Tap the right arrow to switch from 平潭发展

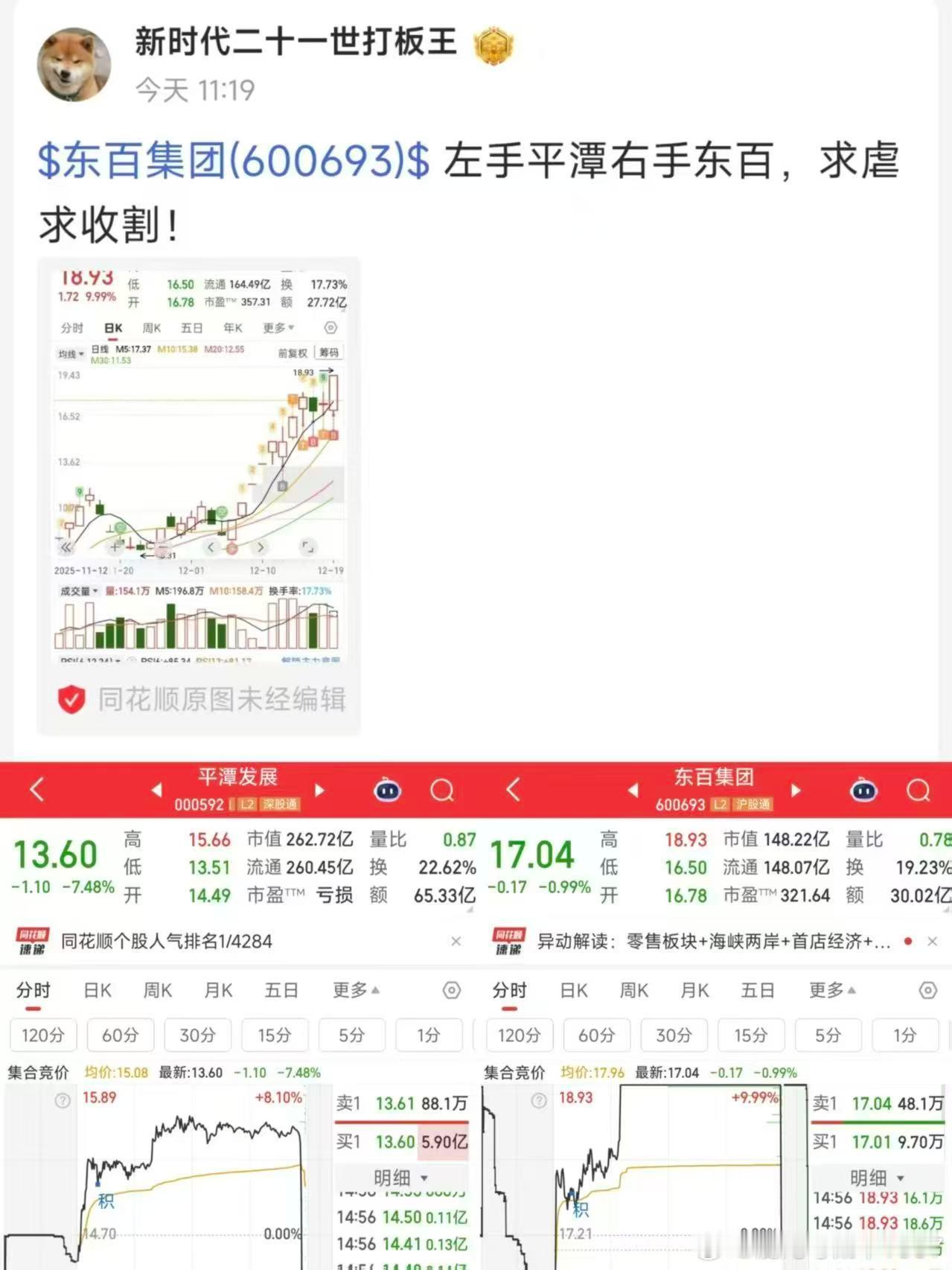click(319, 791)
